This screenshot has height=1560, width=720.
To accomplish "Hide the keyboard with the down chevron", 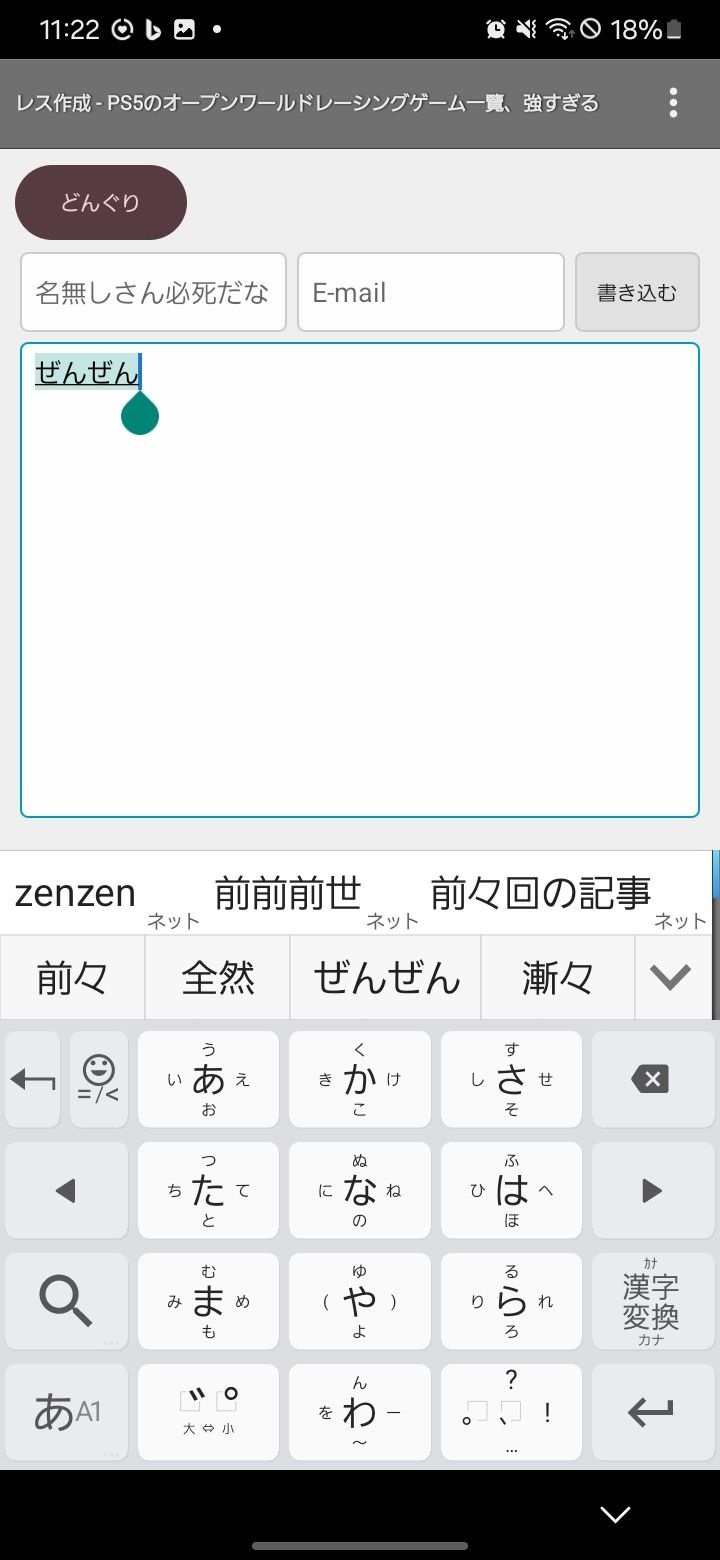I will [616, 1514].
